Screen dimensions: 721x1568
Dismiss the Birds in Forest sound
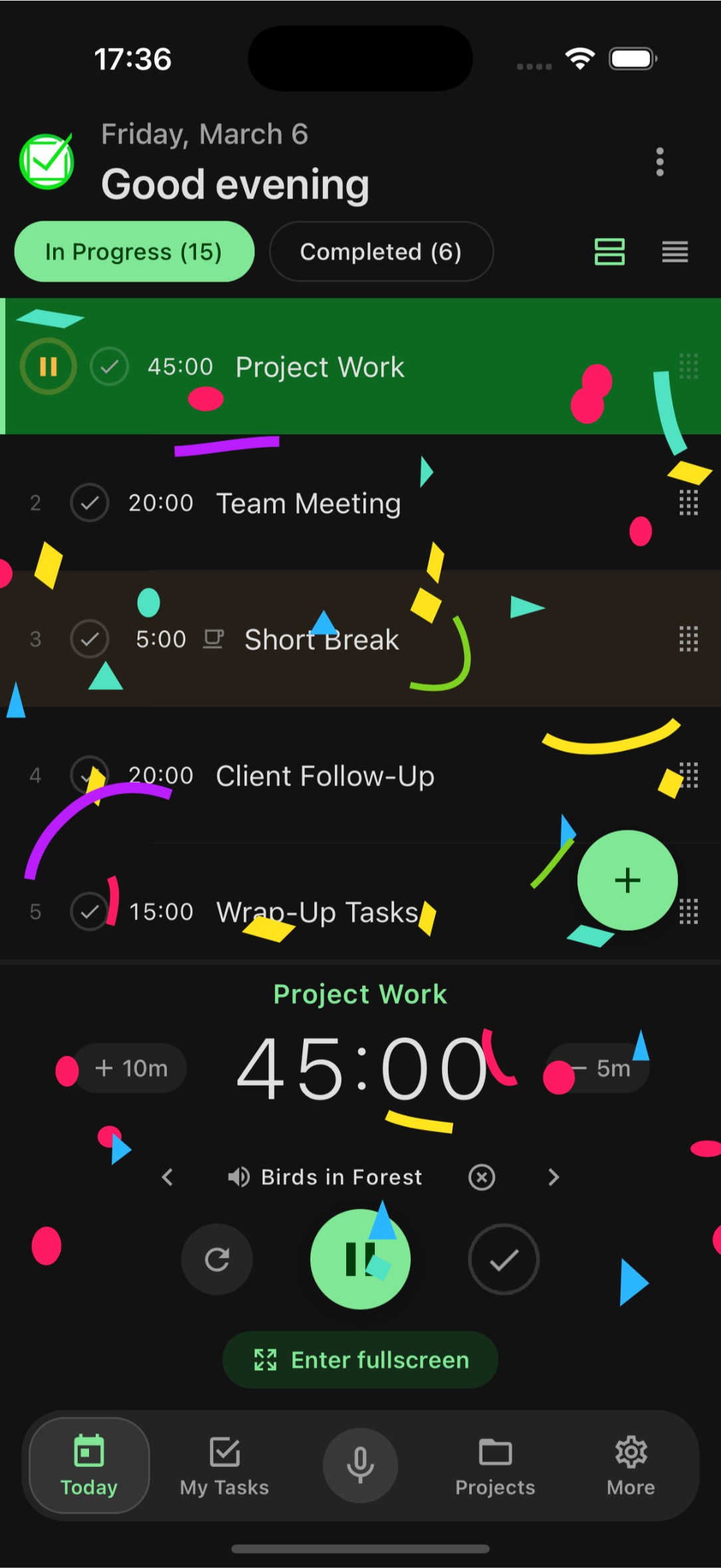pos(481,1177)
